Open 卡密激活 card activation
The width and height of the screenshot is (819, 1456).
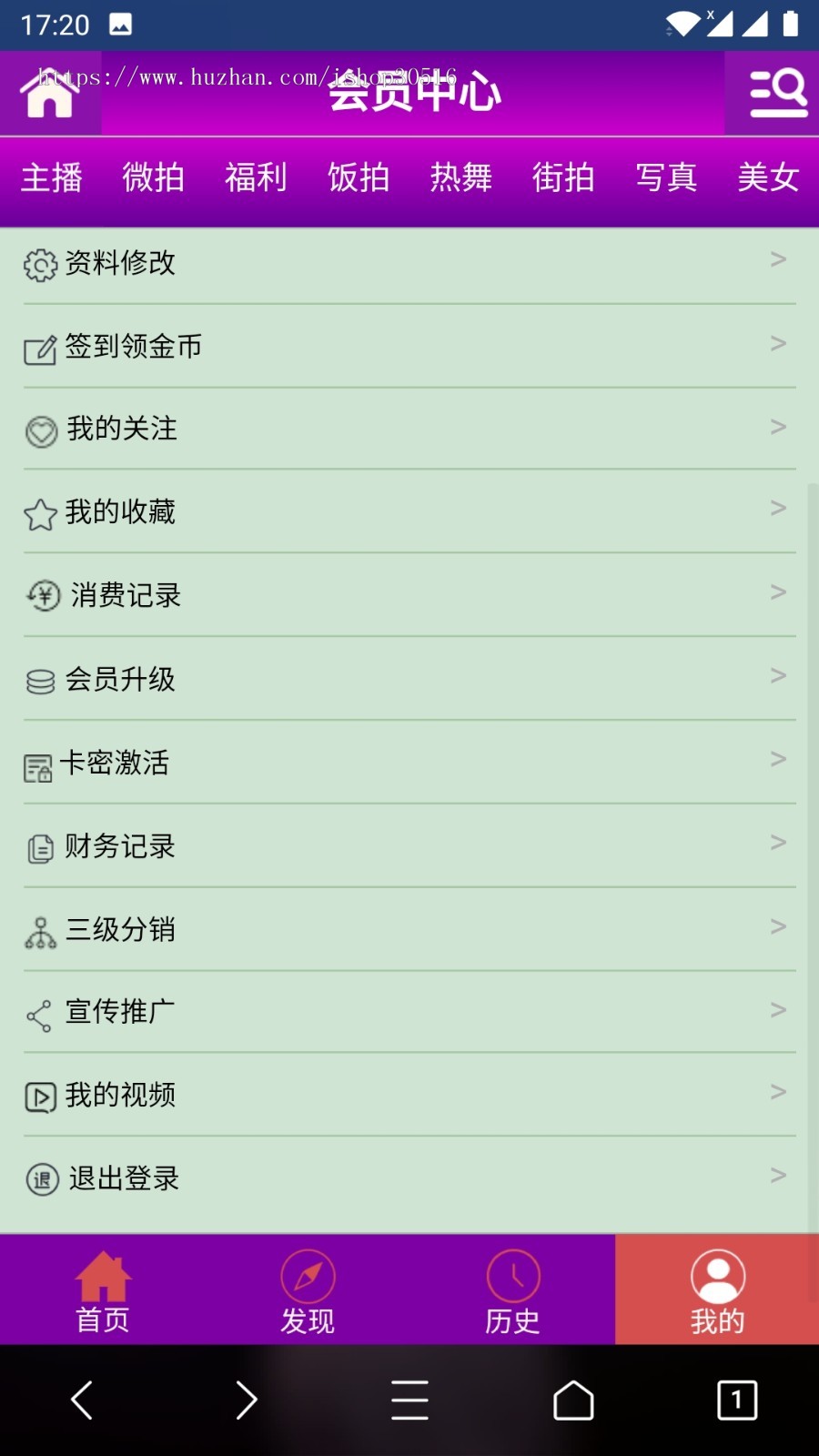(409, 763)
